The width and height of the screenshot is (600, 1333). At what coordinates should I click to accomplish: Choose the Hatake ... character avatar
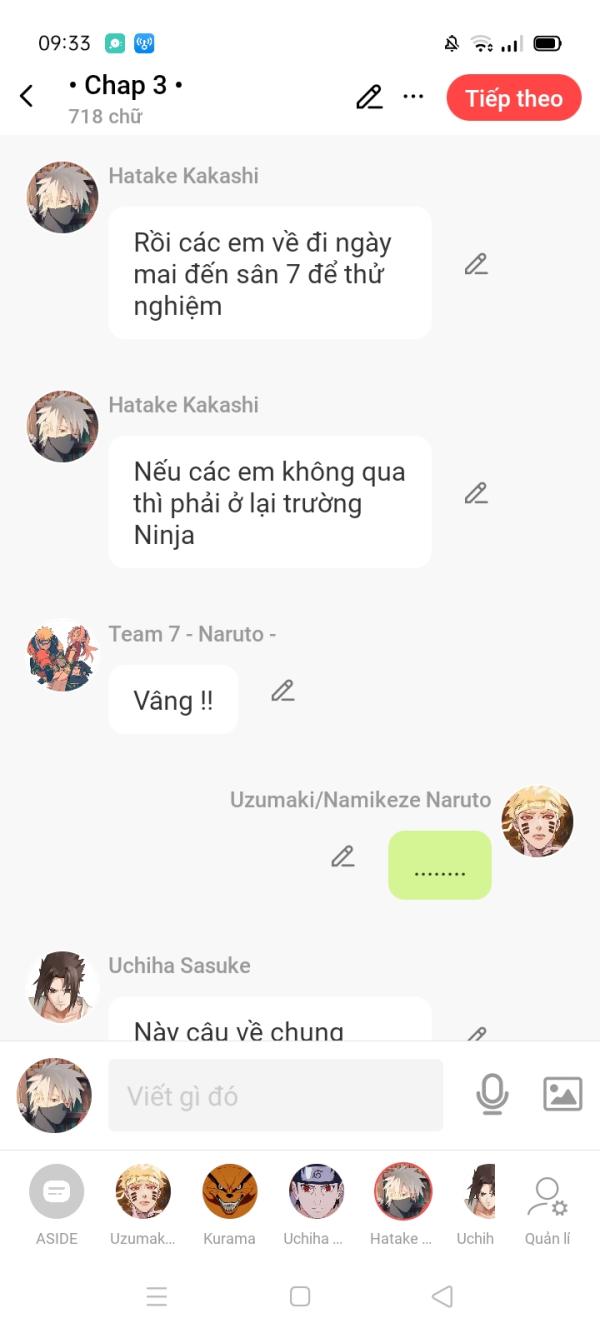point(401,1205)
